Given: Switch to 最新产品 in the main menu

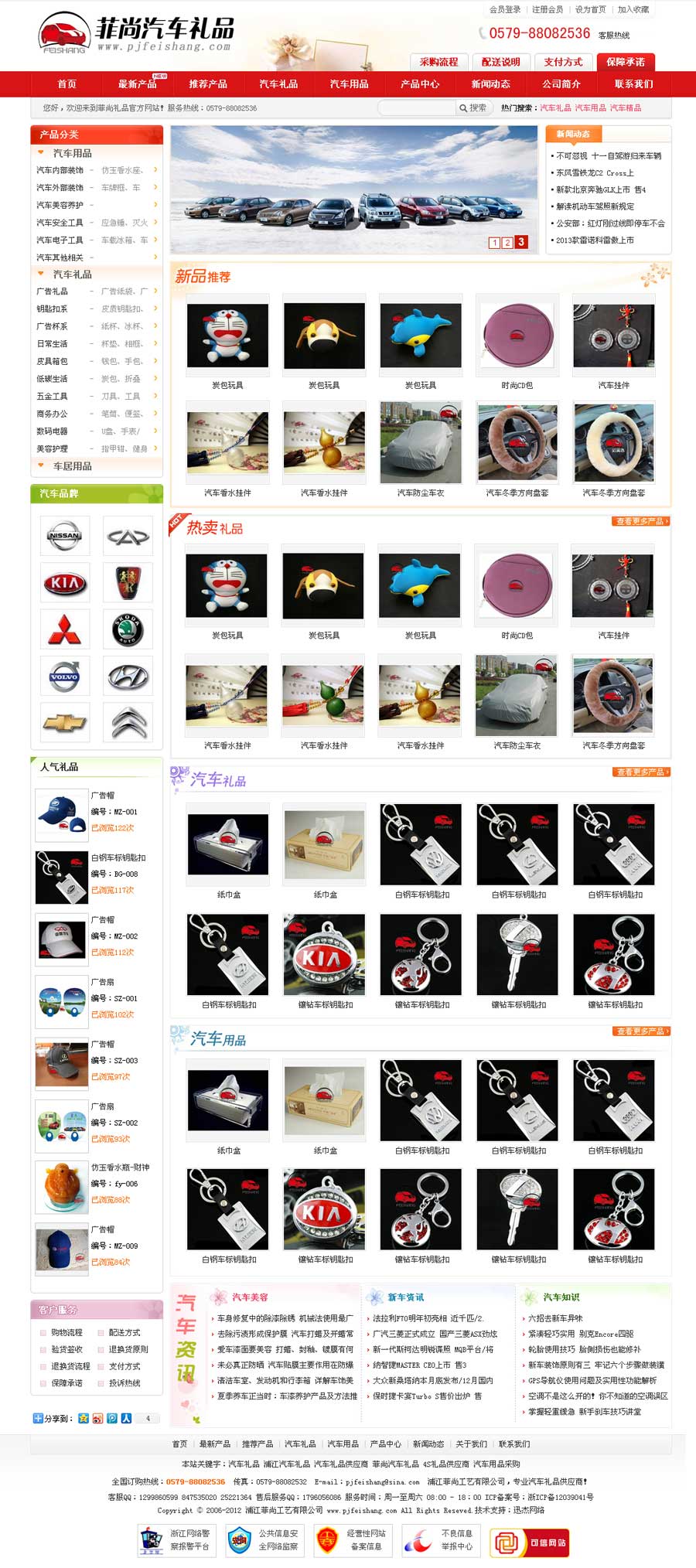Looking at the screenshot, I should click(x=137, y=84).
